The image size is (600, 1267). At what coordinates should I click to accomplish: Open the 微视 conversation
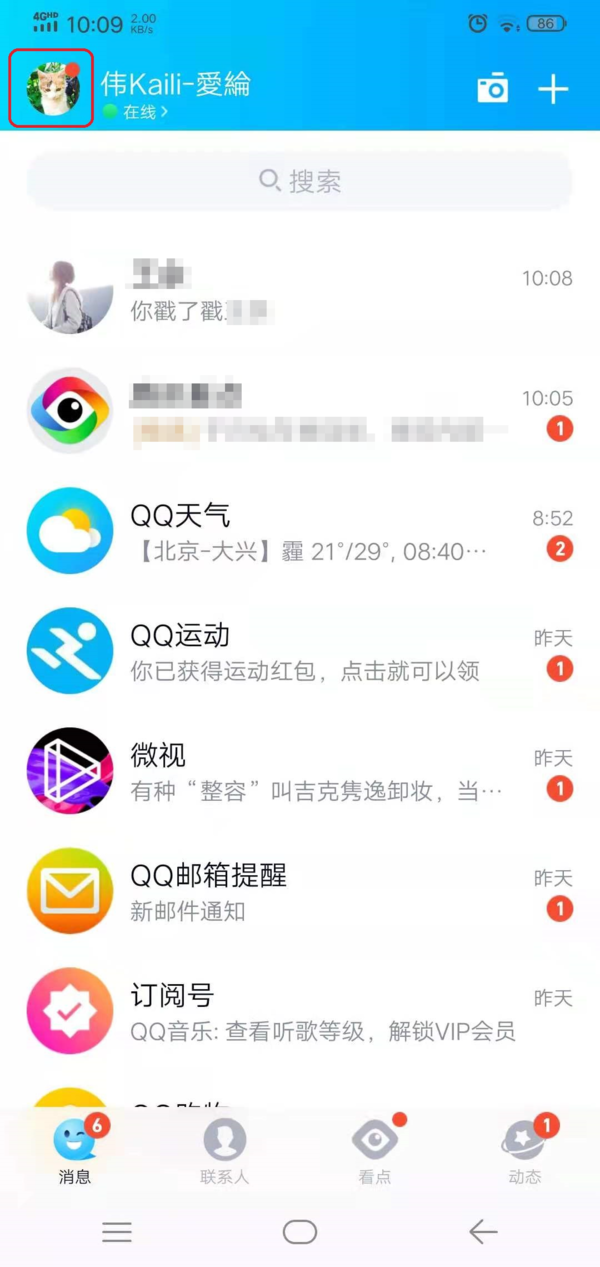pyautogui.click(x=300, y=773)
